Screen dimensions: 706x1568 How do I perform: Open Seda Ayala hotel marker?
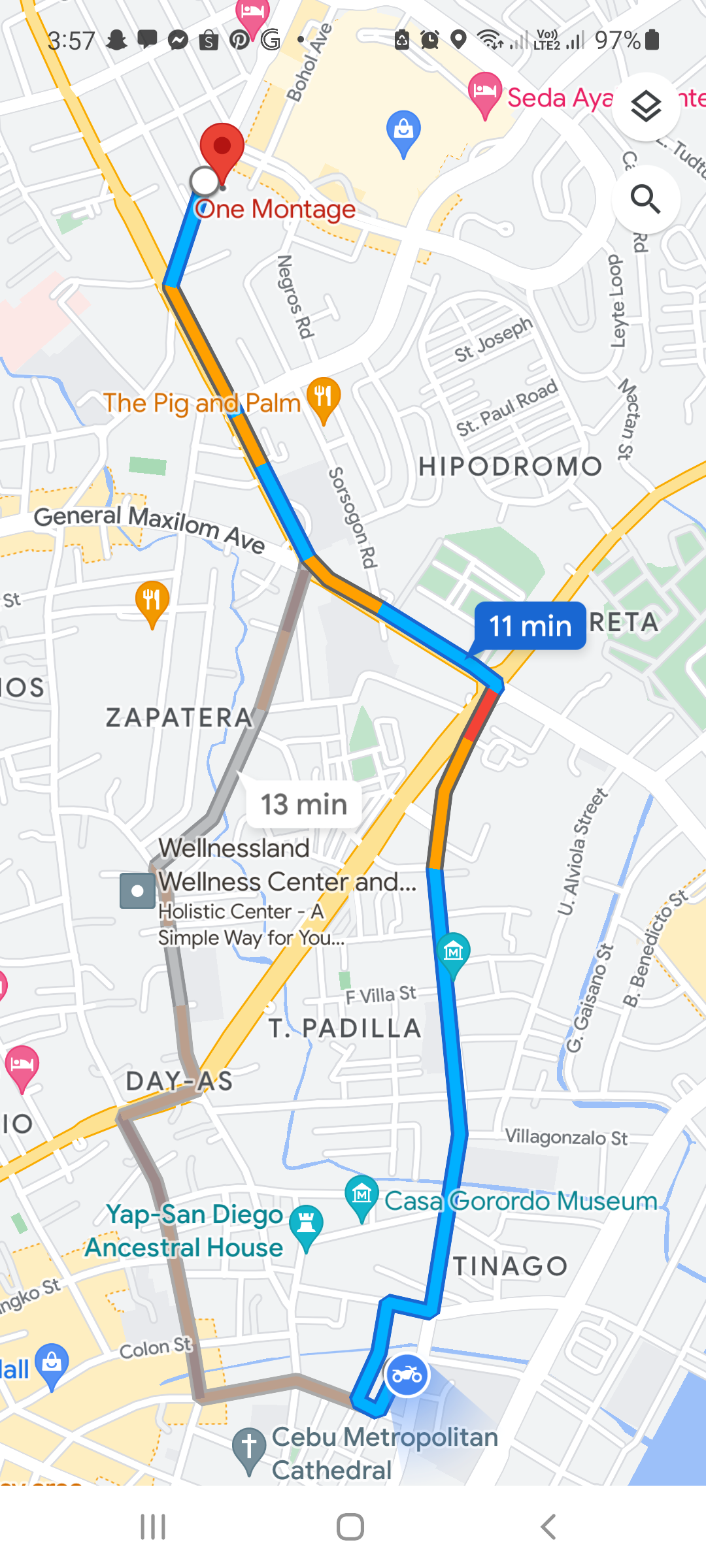485,93
